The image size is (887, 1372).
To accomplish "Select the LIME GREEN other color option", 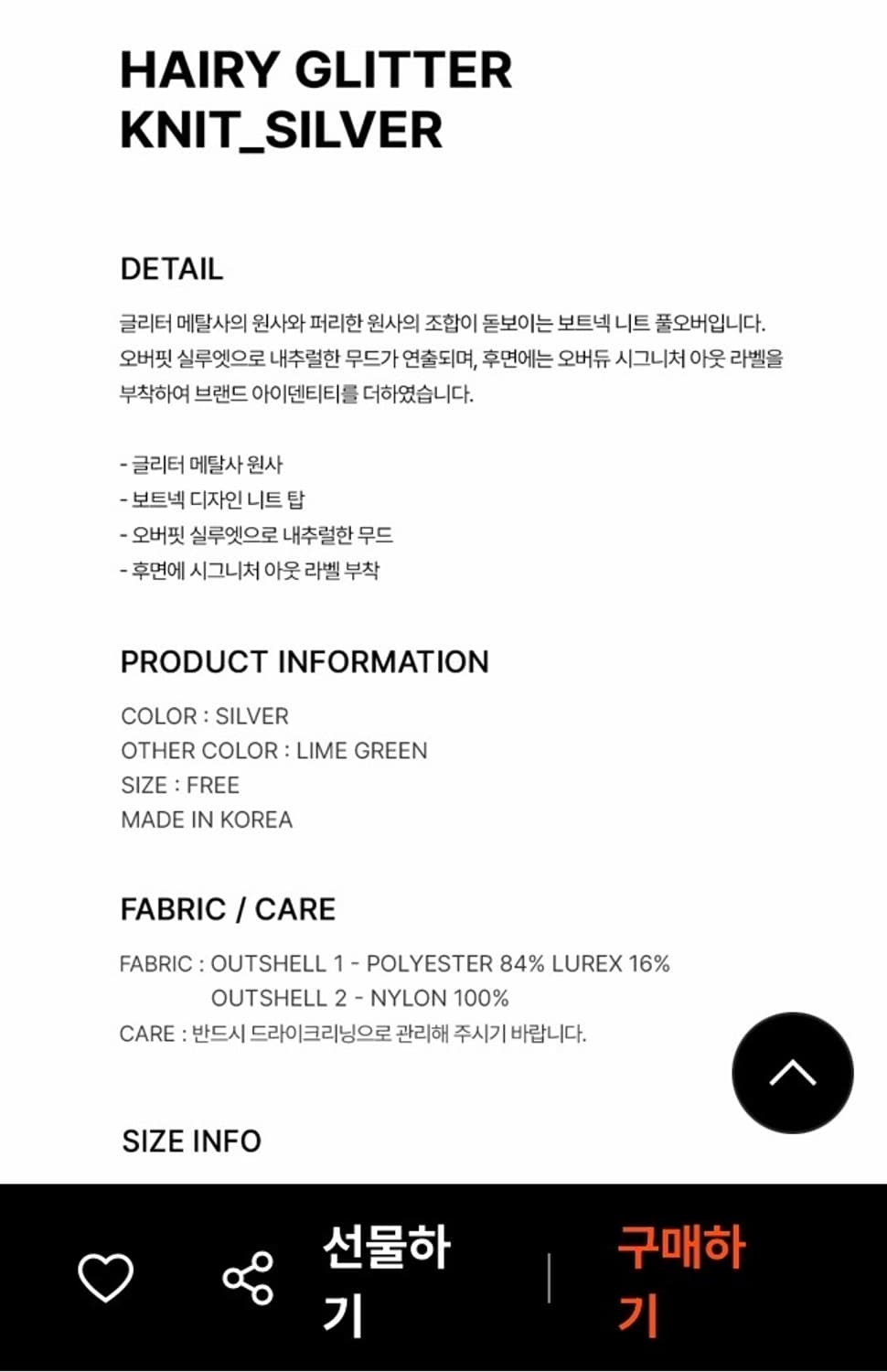I will [x=360, y=750].
